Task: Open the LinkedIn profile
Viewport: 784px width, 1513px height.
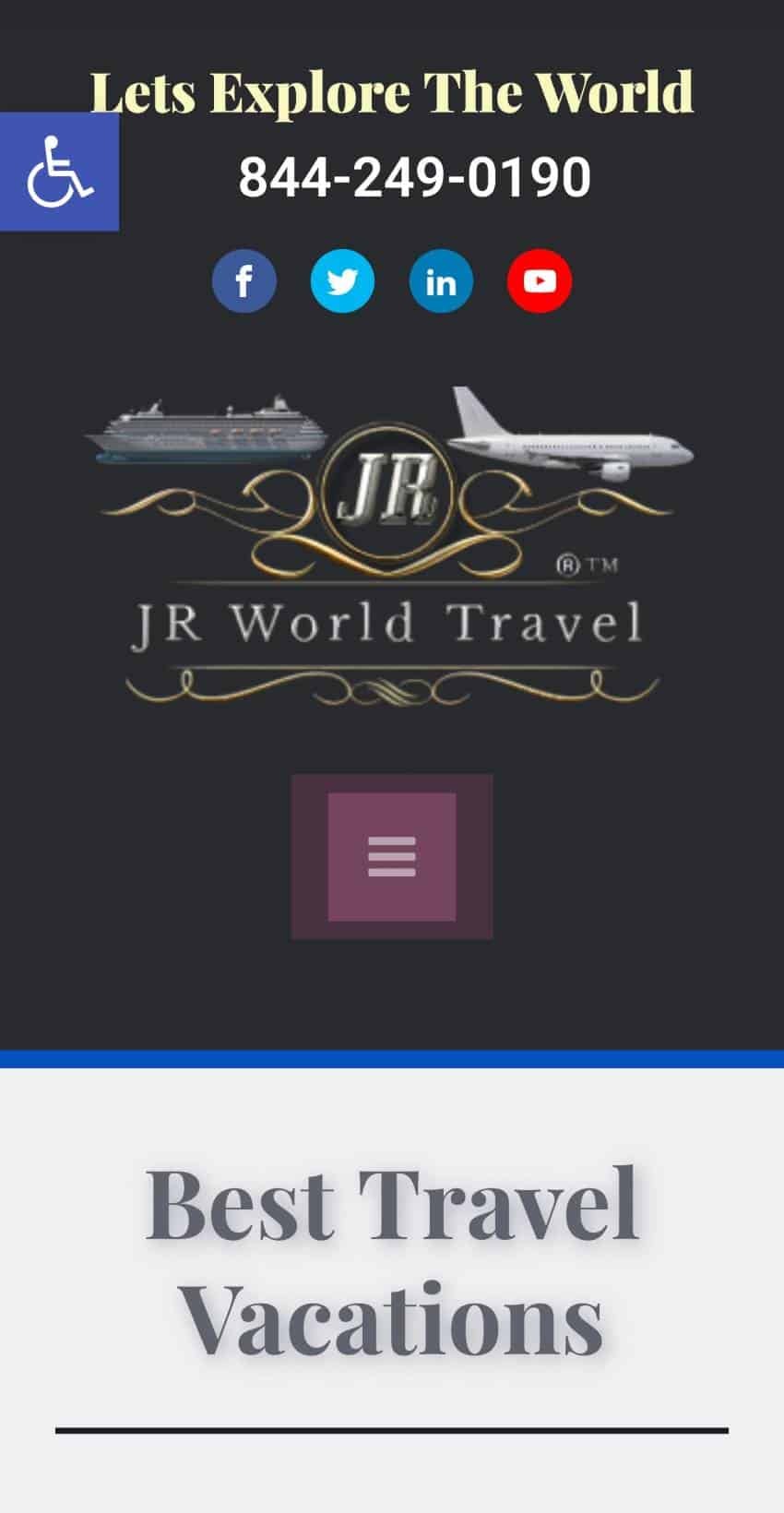Action: 441,281
